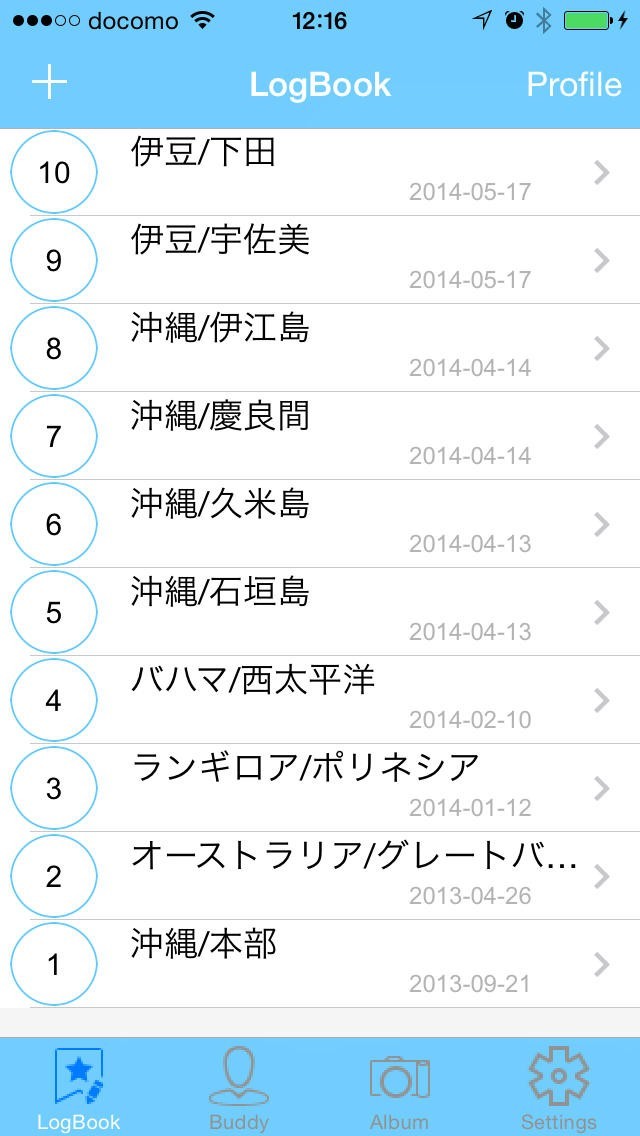
Task: Open log 6 沖縄/久米島
Action: [x=320, y=524]
